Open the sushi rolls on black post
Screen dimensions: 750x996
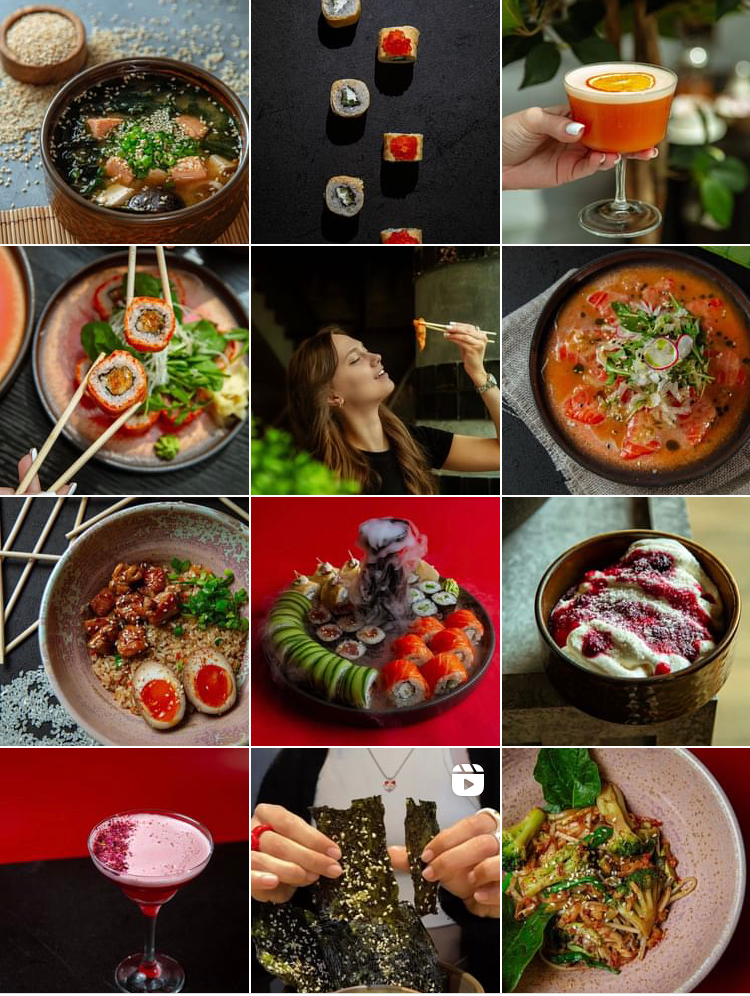click(x=375, y=122)
